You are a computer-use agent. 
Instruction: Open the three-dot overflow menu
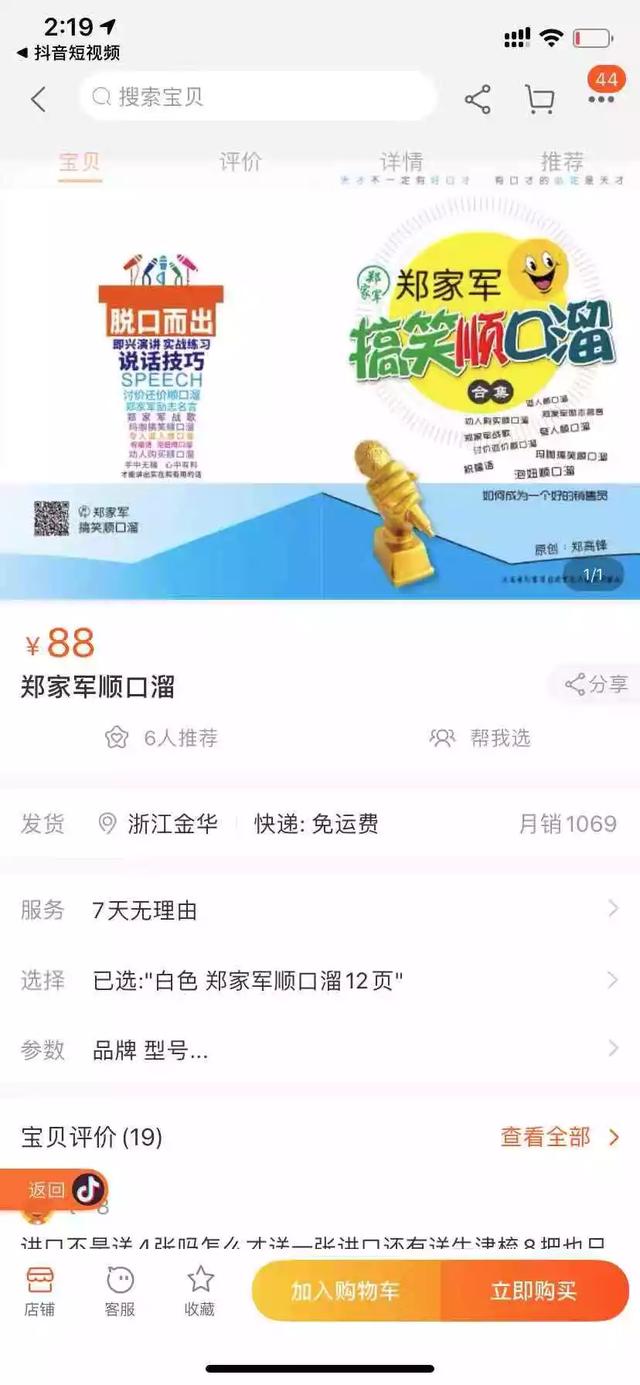601,99
